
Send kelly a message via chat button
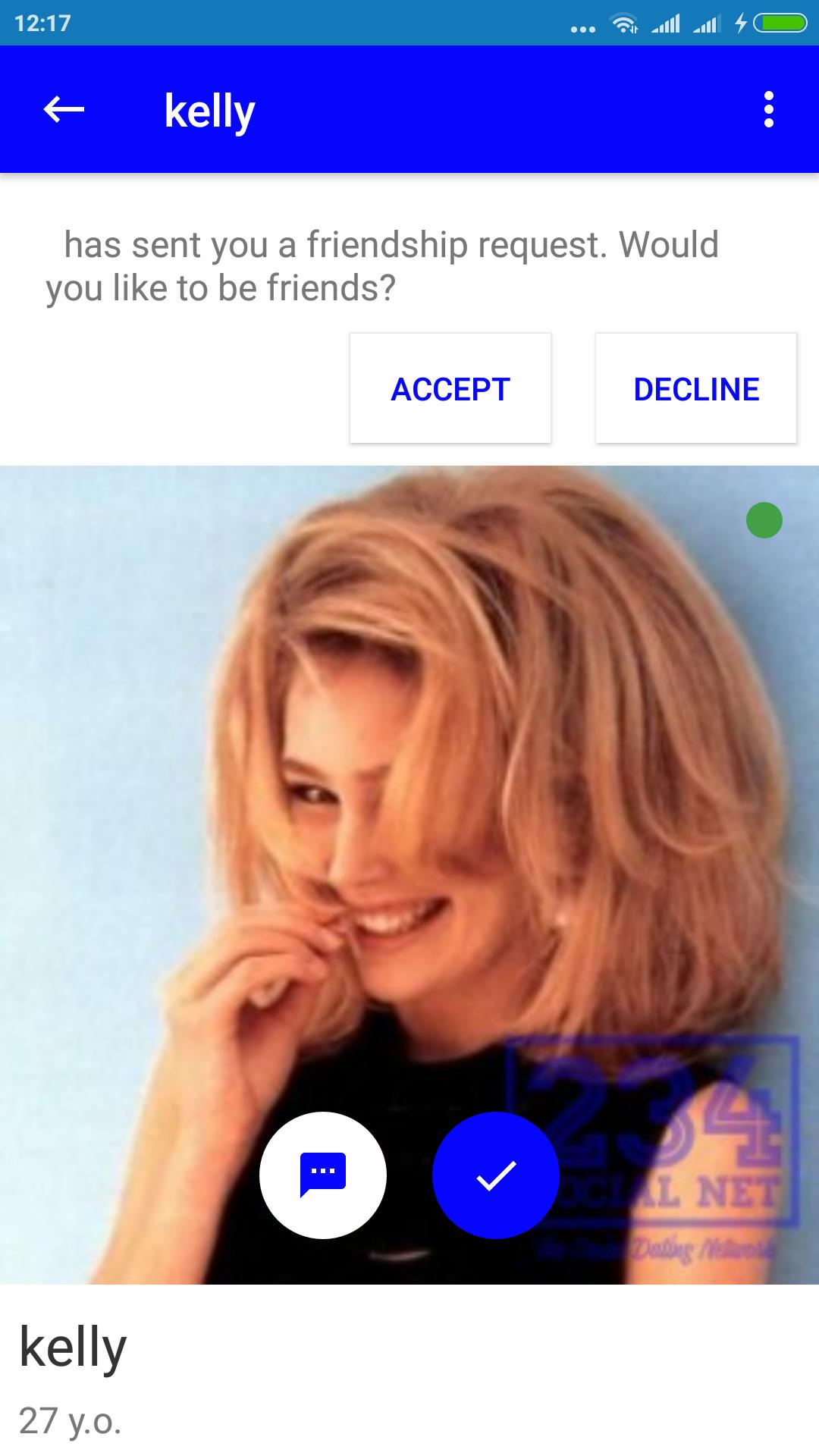coord(323,1175)
